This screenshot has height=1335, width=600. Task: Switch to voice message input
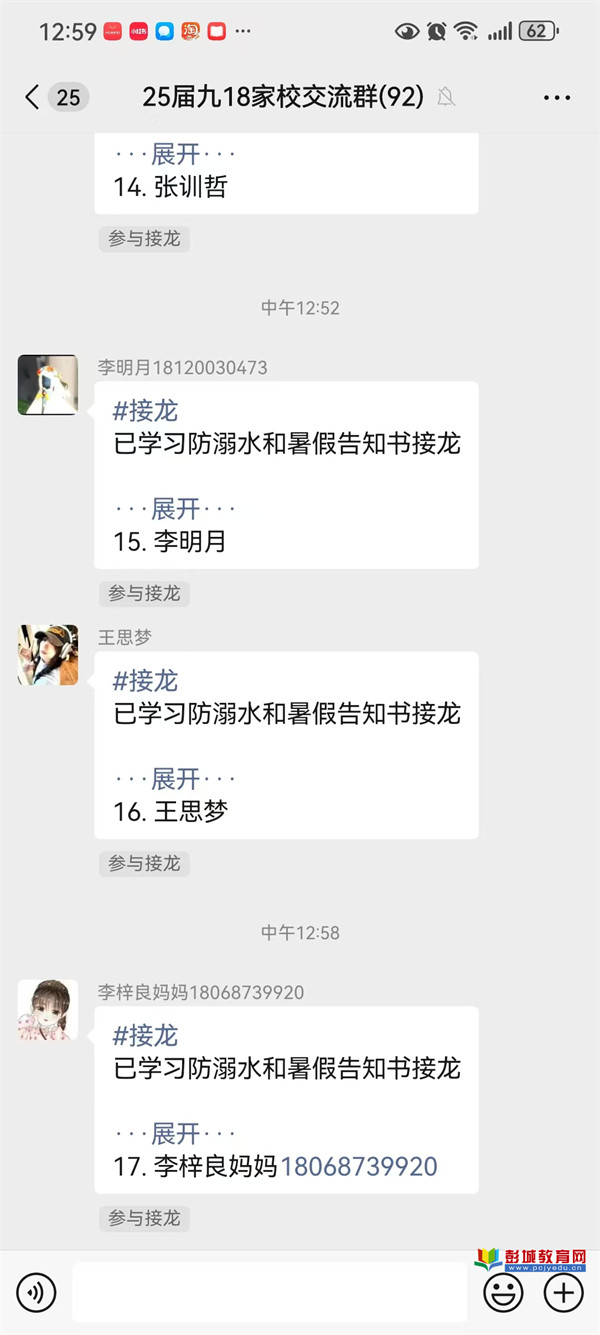pyautogui.click(x=36, y=1293)
